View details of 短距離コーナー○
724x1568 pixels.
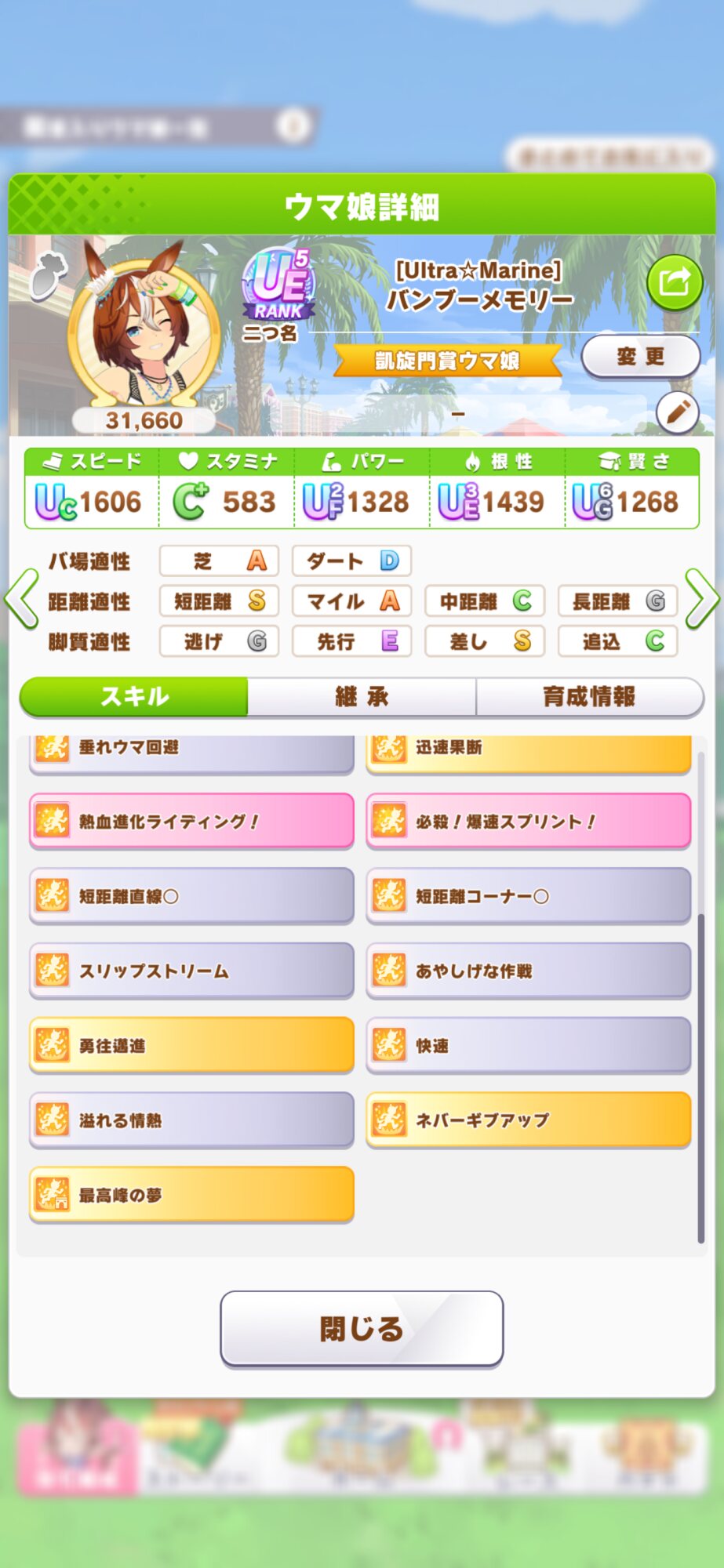tap(528, 895)
